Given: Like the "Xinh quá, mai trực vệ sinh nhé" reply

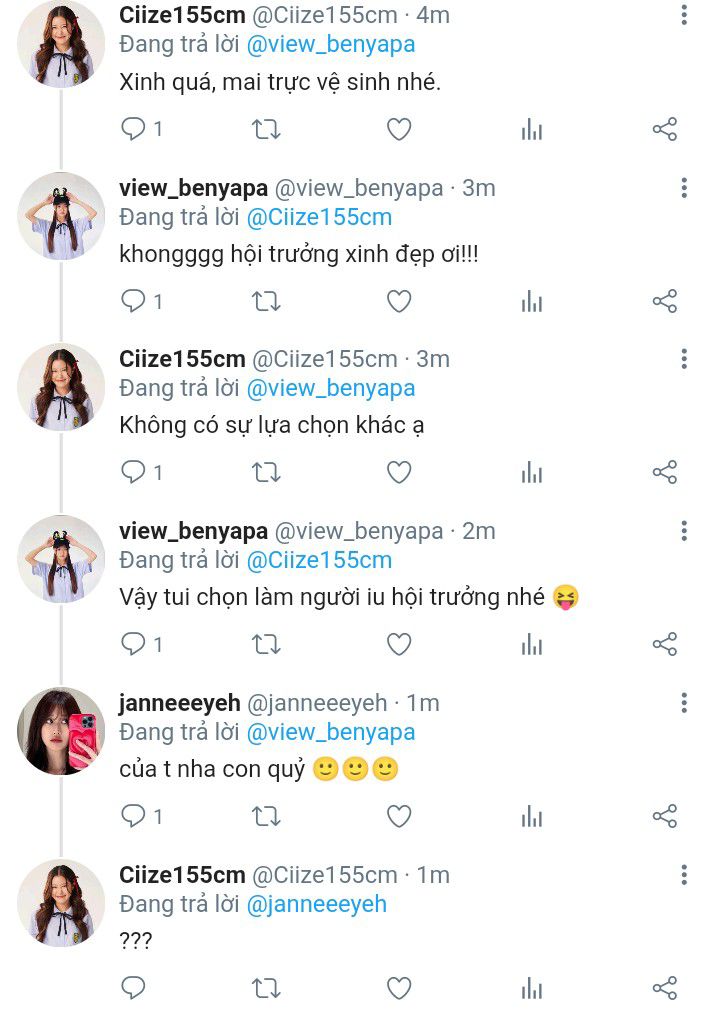Looking at the screenshot, I should coord(399,129).
